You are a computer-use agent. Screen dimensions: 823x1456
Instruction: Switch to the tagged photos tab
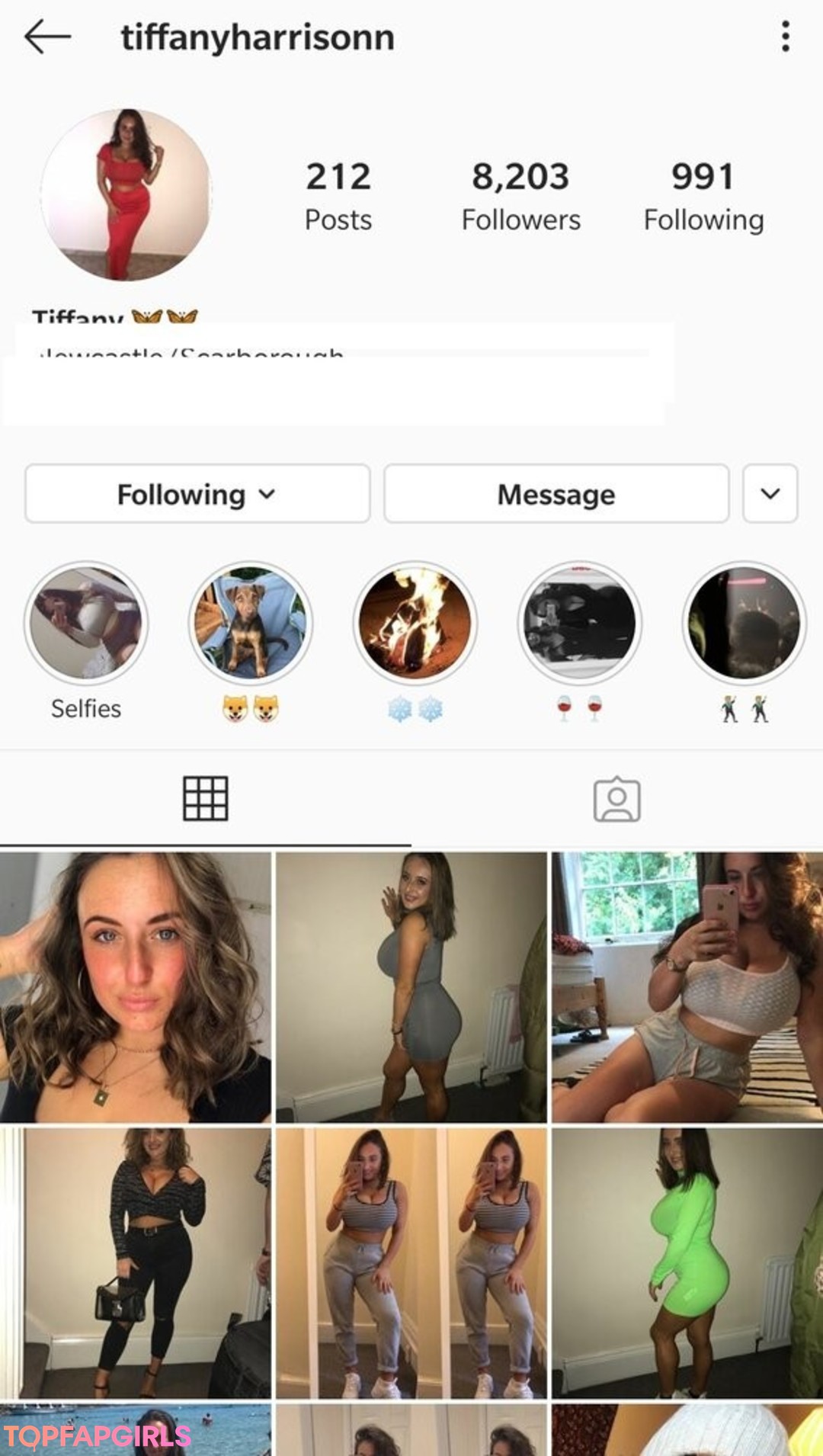[x=616, y=800]
